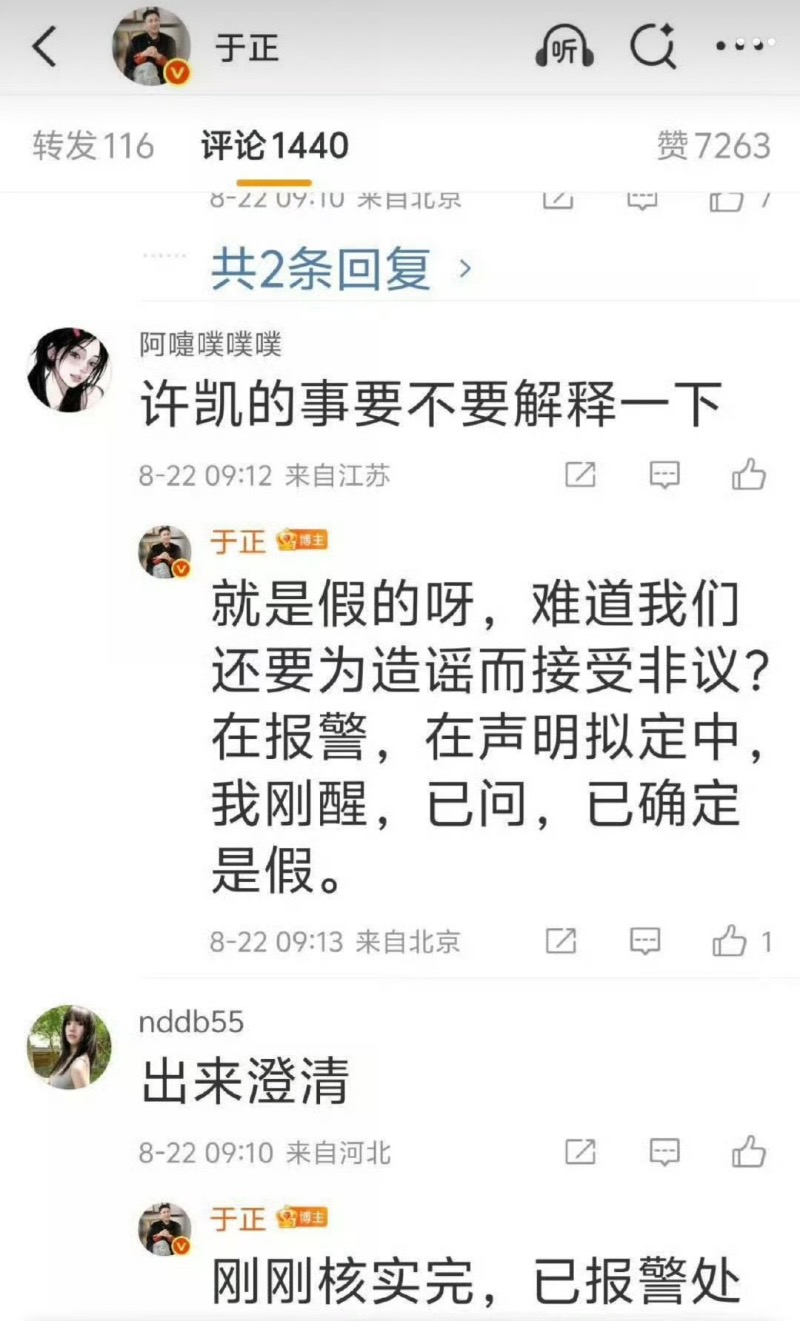Viewport: 800px width, 1321px height.
Task: Like 阿嚏噗噗噗's comment
Action: pyautogui.click(x=748, y=475)
